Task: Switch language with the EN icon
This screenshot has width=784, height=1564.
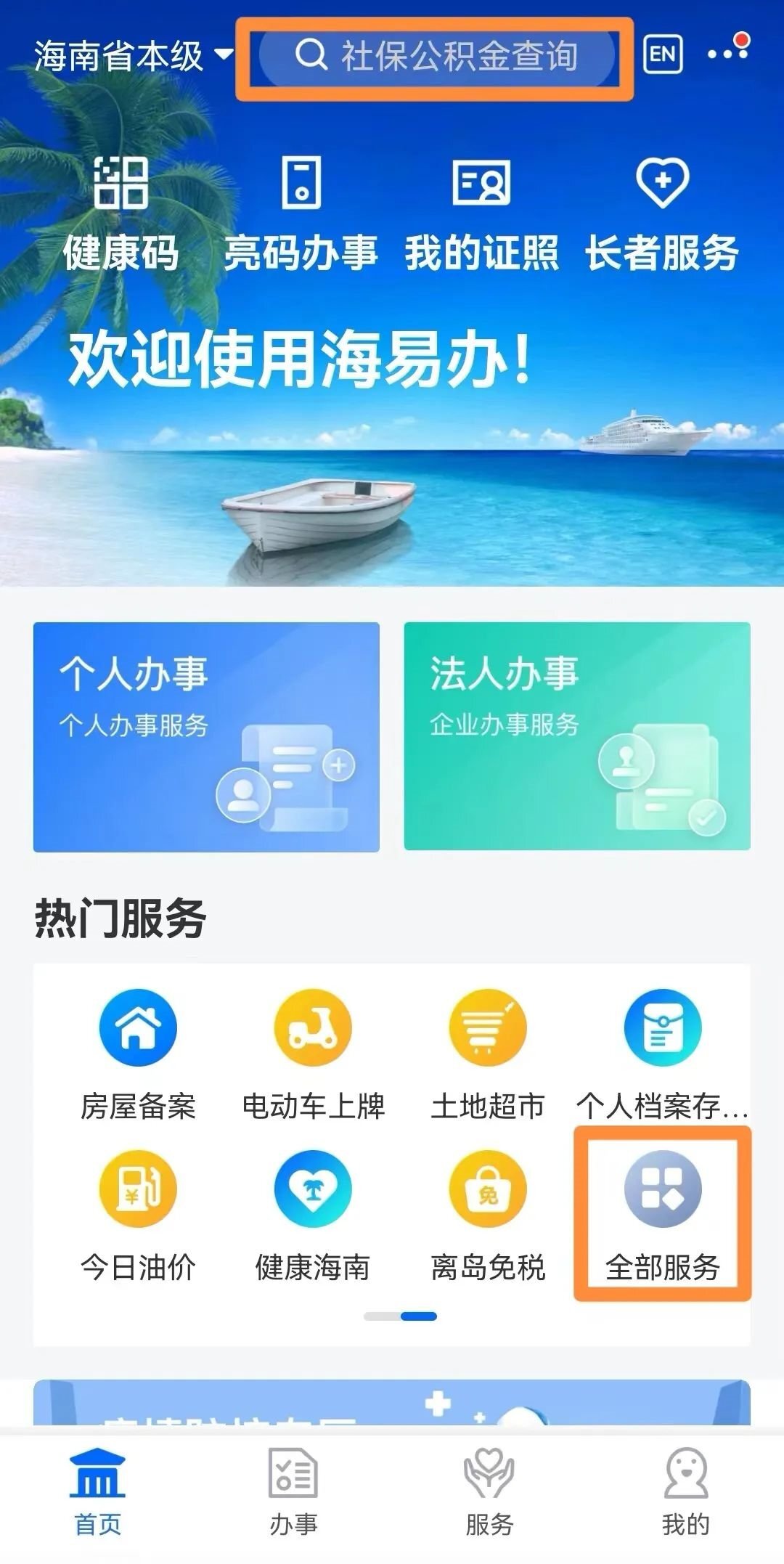Action: pos(663,54)
